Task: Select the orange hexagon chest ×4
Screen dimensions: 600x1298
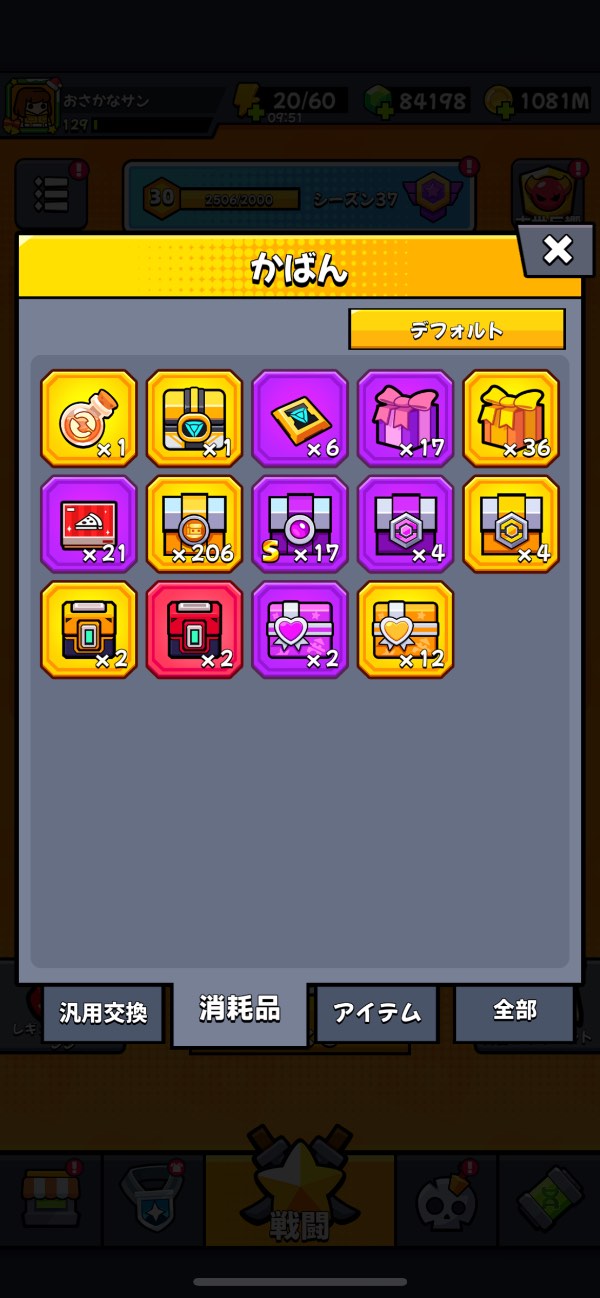Action: 511,524
